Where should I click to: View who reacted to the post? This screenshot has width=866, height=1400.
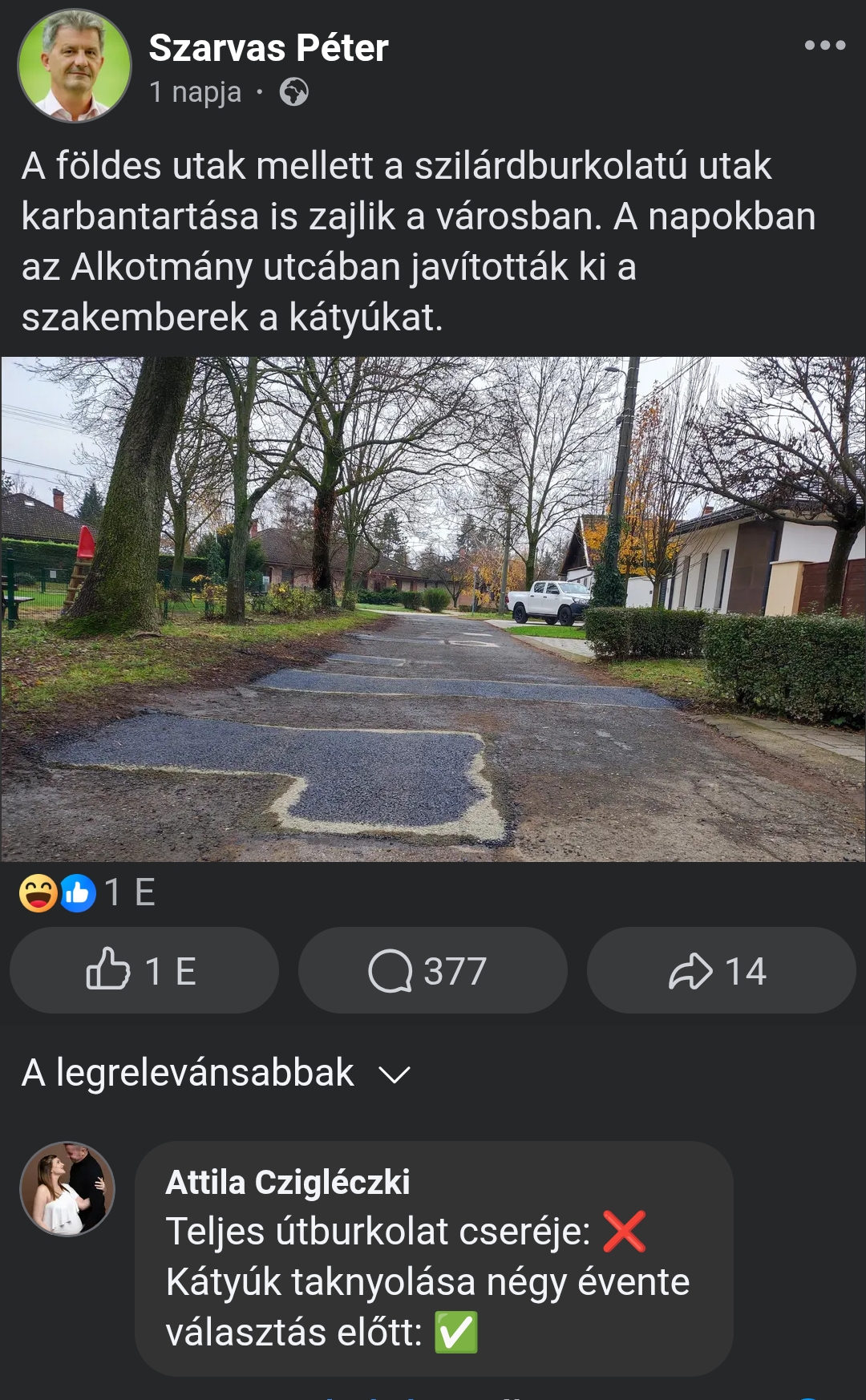click(x=87, y=892)
